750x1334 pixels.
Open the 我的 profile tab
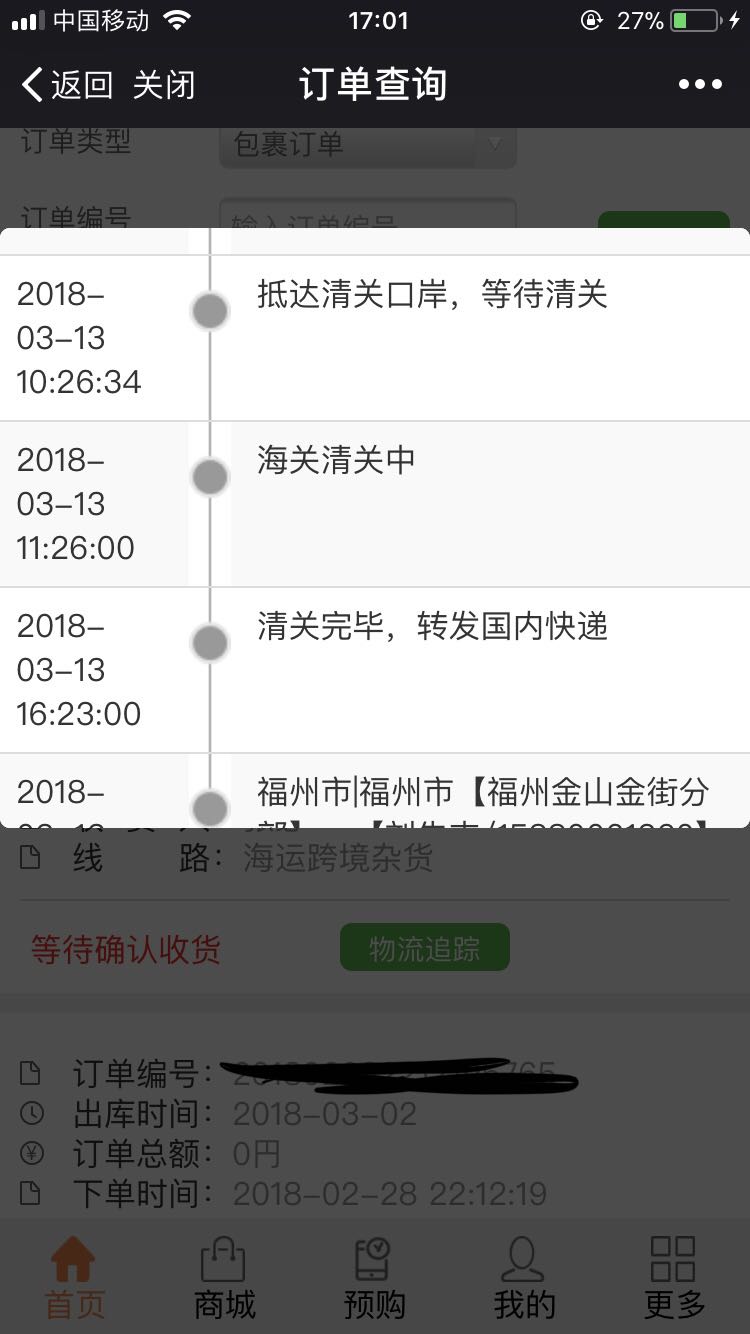(524, 1277)
